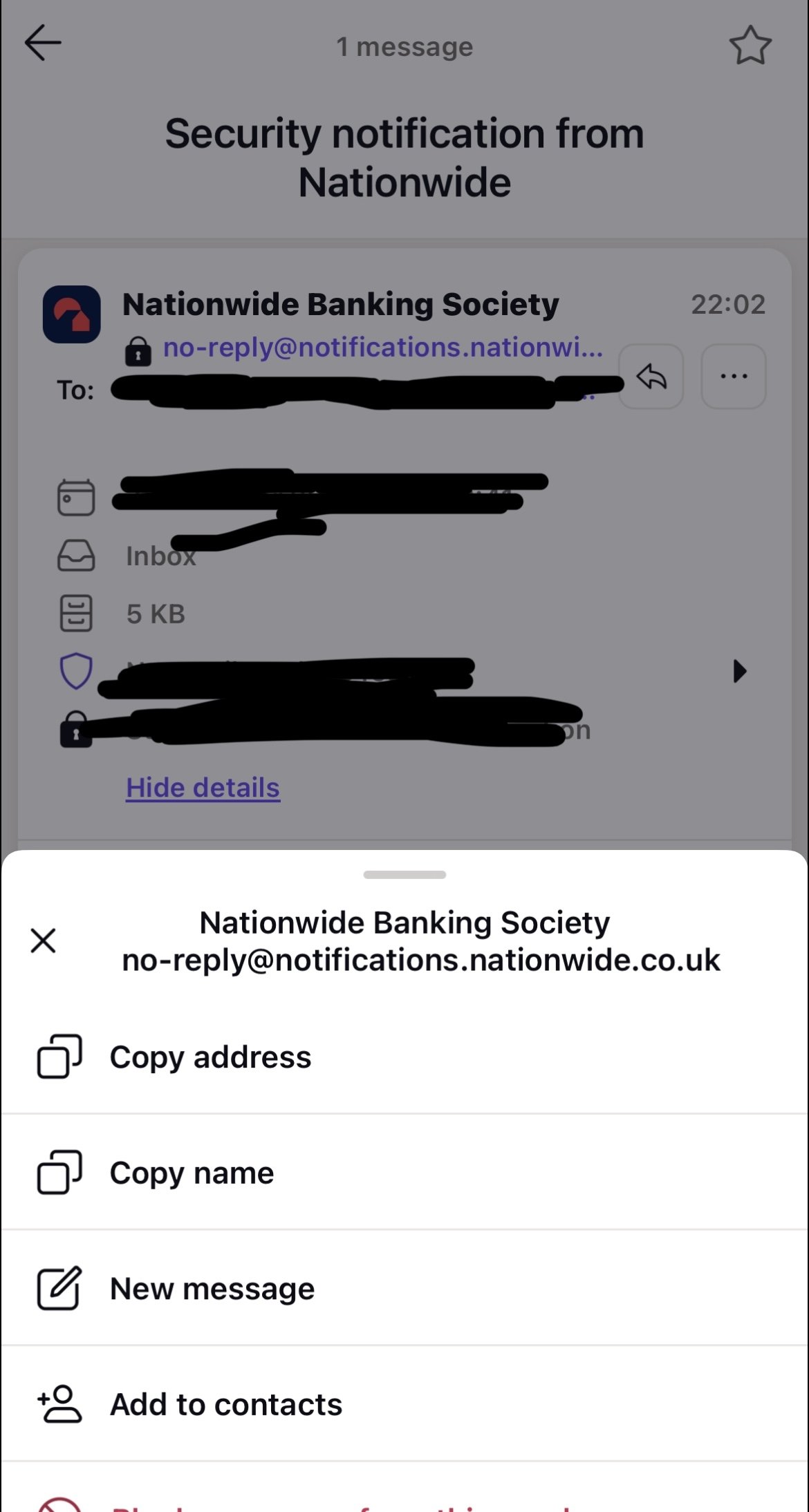Open the three-dot message options
The height and width of the screenshot is (1512, 809).
[x=733, y=377]
